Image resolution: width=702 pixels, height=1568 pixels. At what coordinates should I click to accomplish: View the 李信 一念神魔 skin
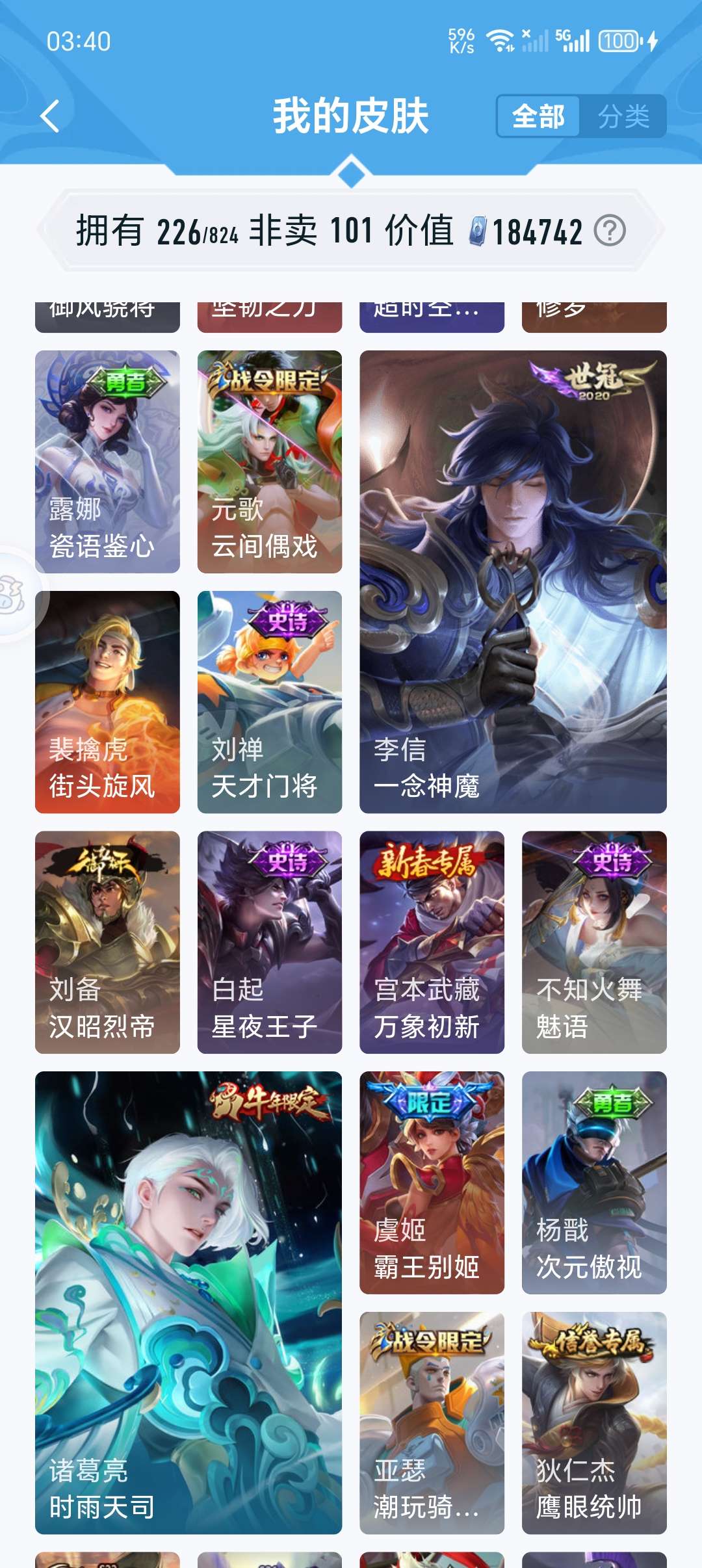click(513, 582)
